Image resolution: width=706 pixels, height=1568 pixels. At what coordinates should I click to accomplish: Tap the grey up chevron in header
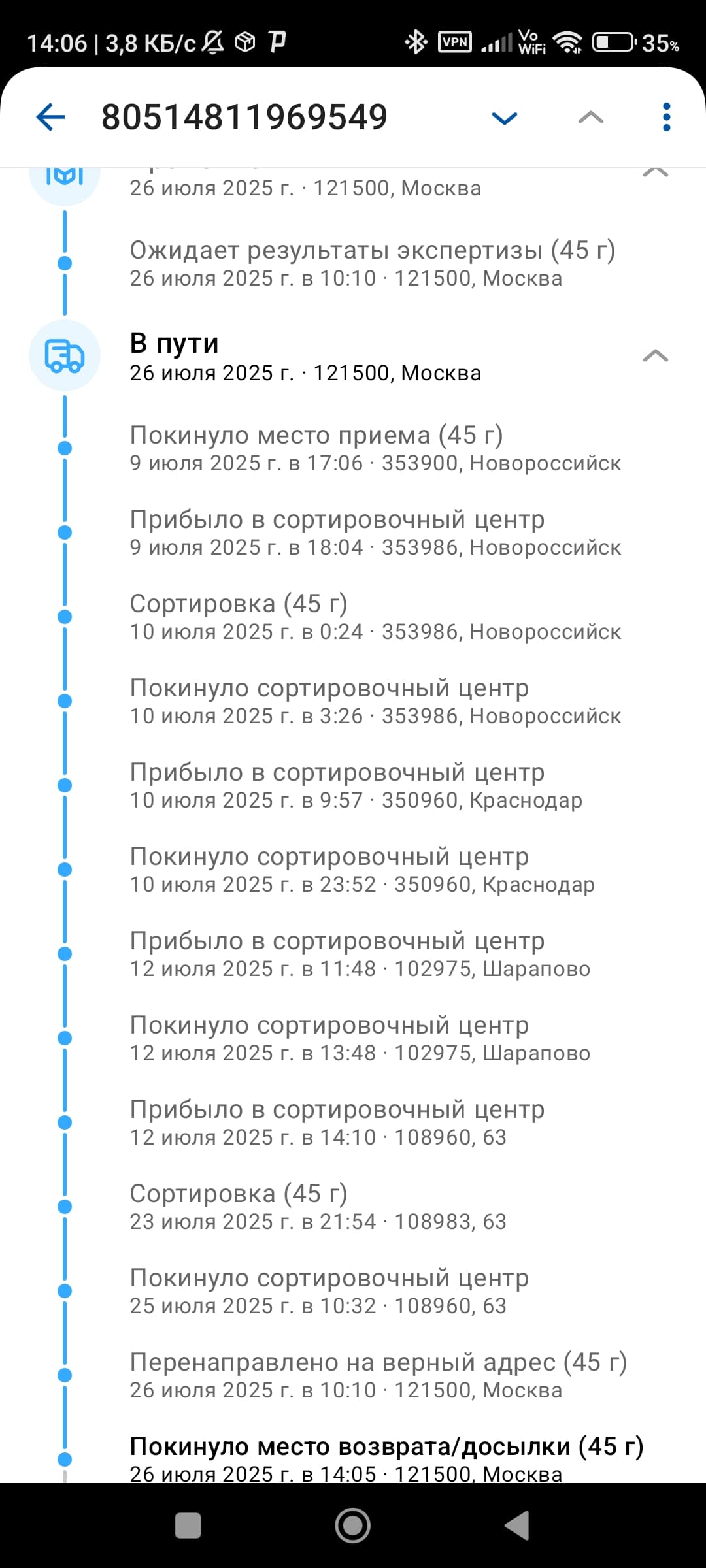pos(591,118)
